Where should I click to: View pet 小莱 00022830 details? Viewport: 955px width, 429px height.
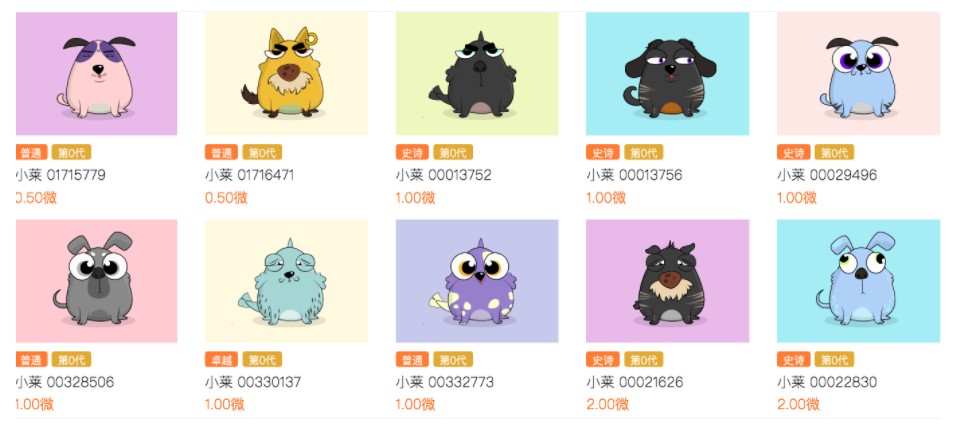point(858,281)
